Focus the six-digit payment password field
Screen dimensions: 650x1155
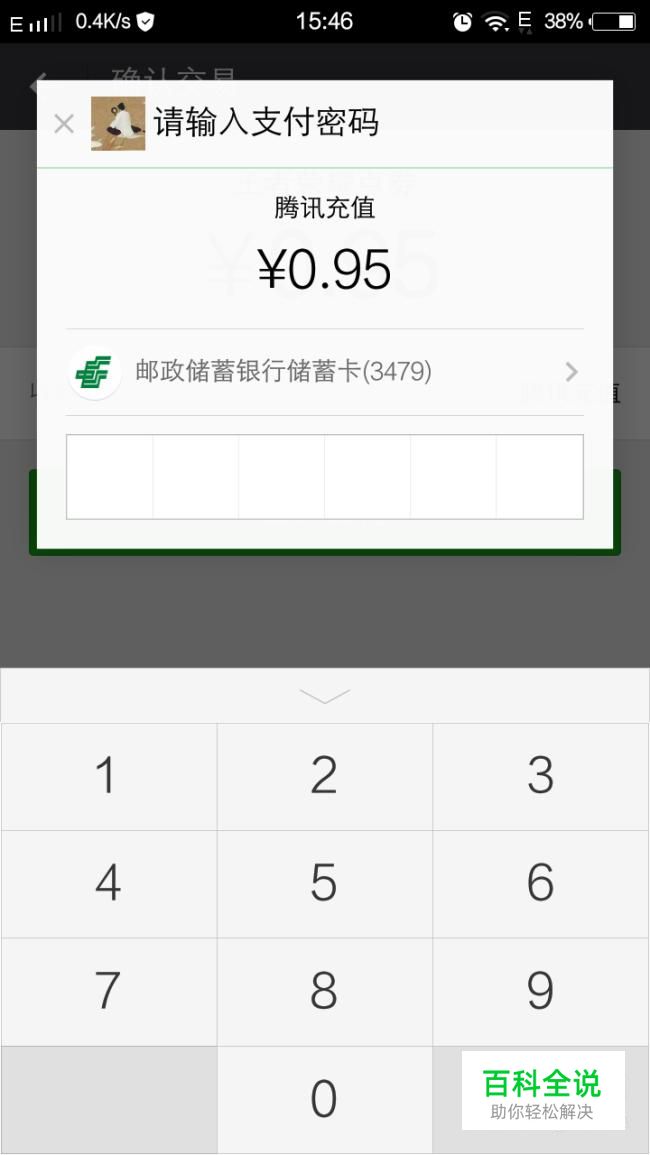[x=324, y=477]
